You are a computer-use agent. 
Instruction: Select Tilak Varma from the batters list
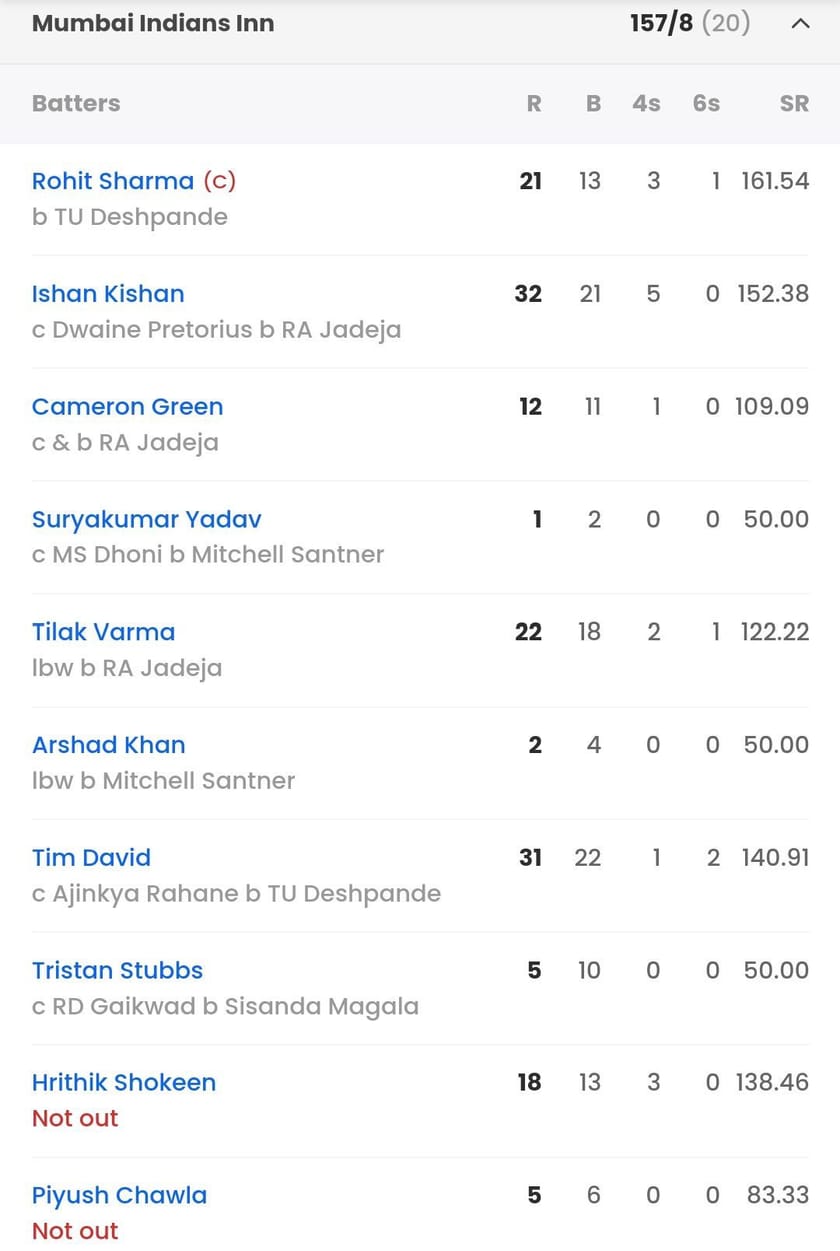[x=103, y=632]
